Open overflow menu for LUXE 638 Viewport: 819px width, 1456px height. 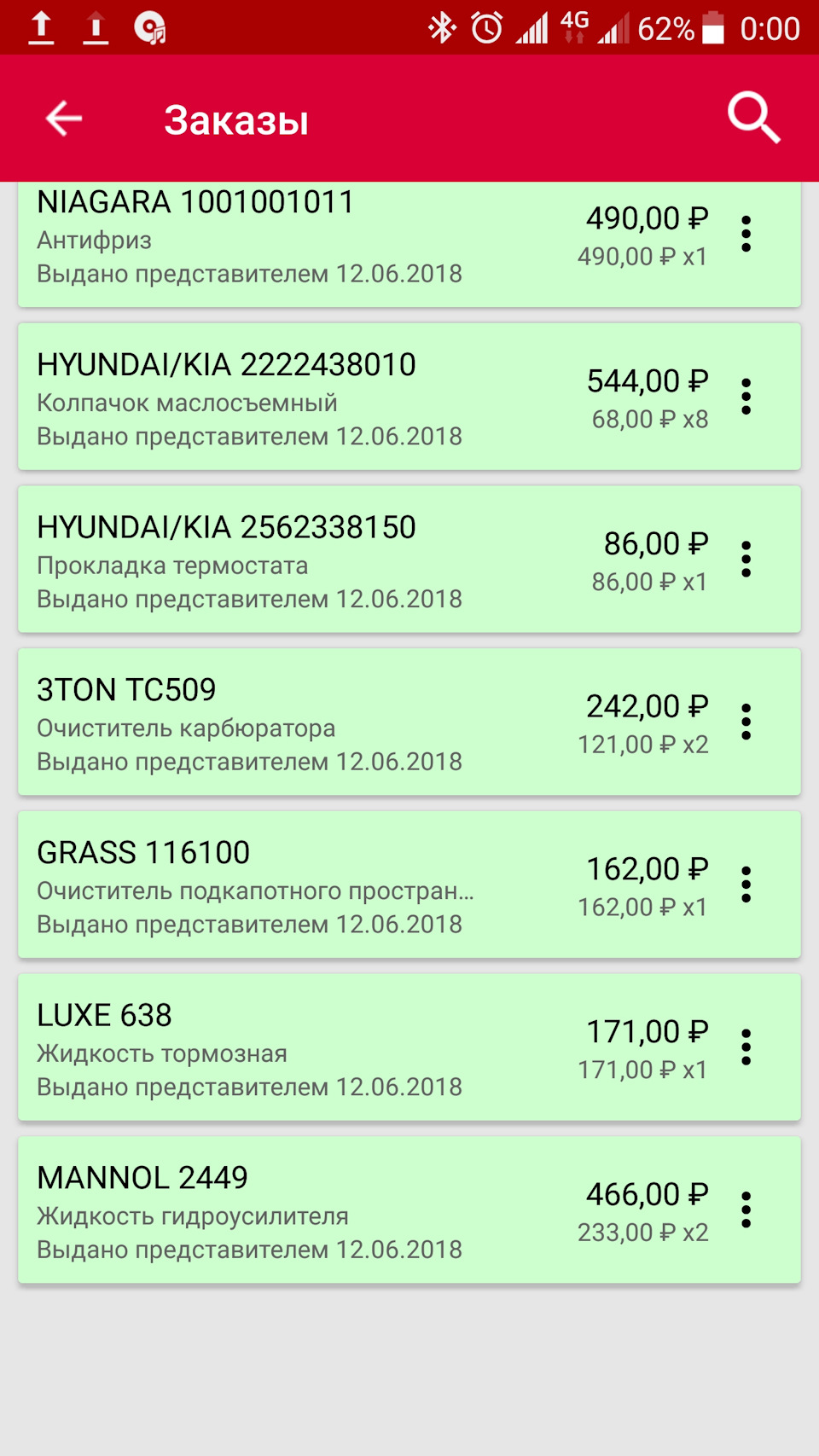coord(746,1047)
